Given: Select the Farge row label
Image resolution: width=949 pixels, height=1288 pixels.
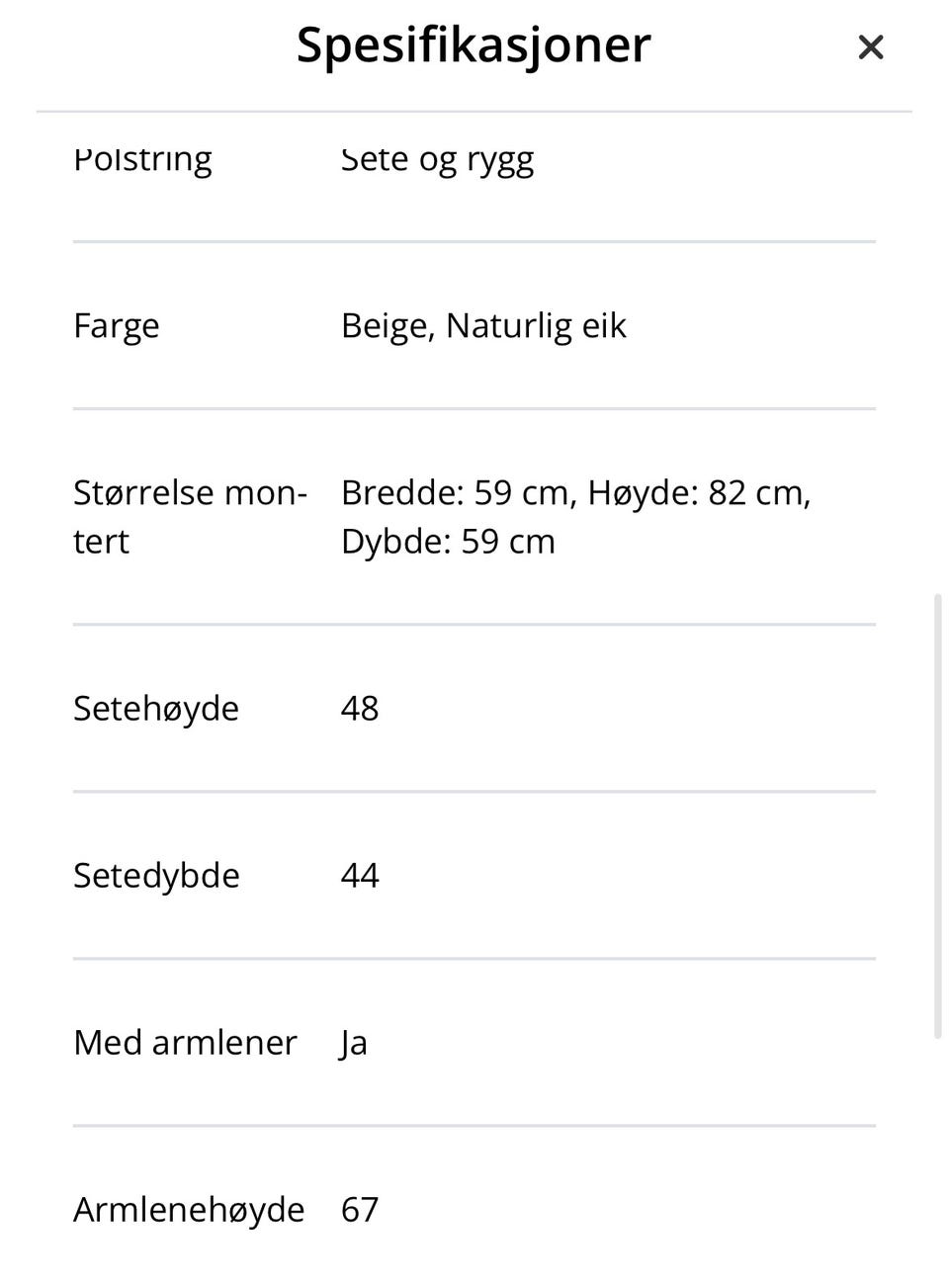Looking at the screenshot, I should click(116, 325).
